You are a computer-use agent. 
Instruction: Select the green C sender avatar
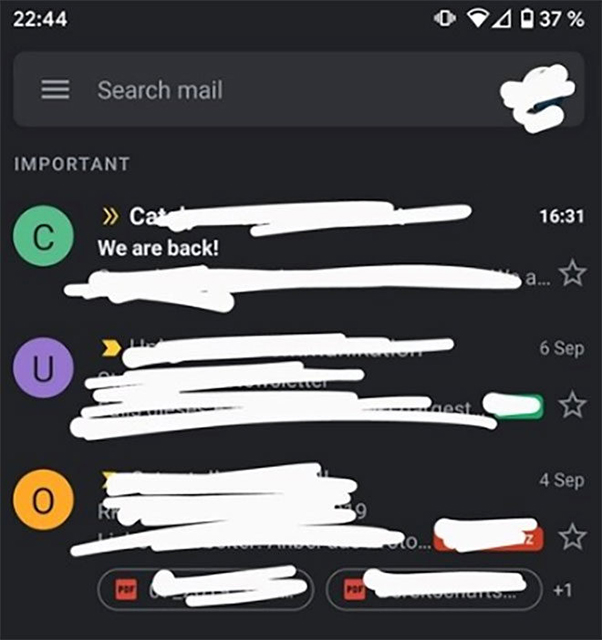(x=42, y=236)
